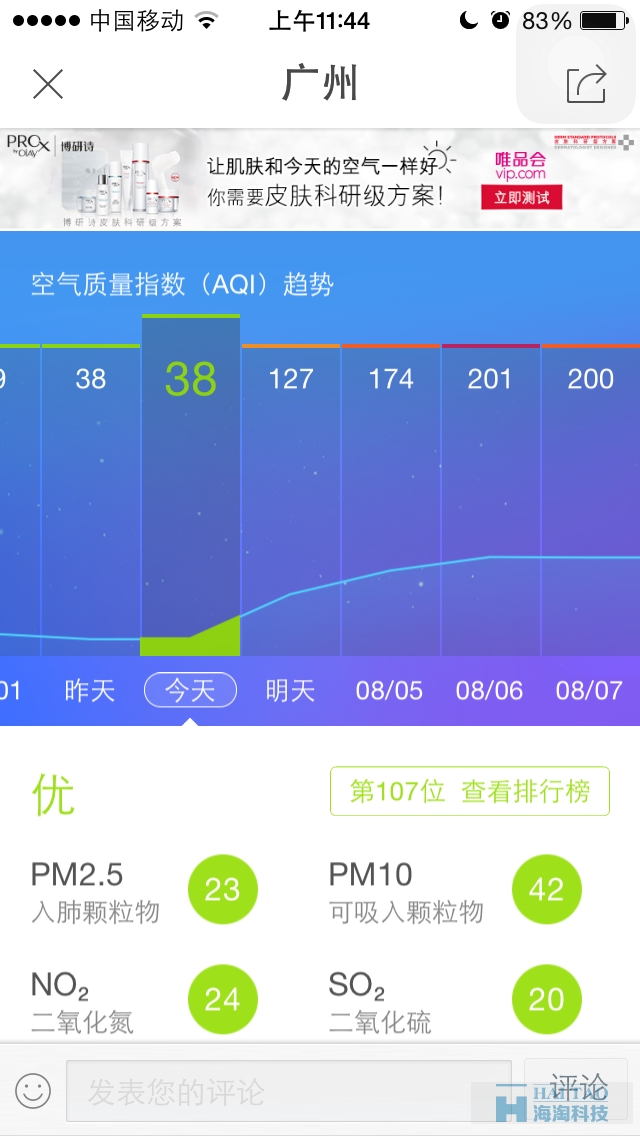Select 明天 in the AQI trend
Screen dimensions: 640x1136
tap(290, 690)
